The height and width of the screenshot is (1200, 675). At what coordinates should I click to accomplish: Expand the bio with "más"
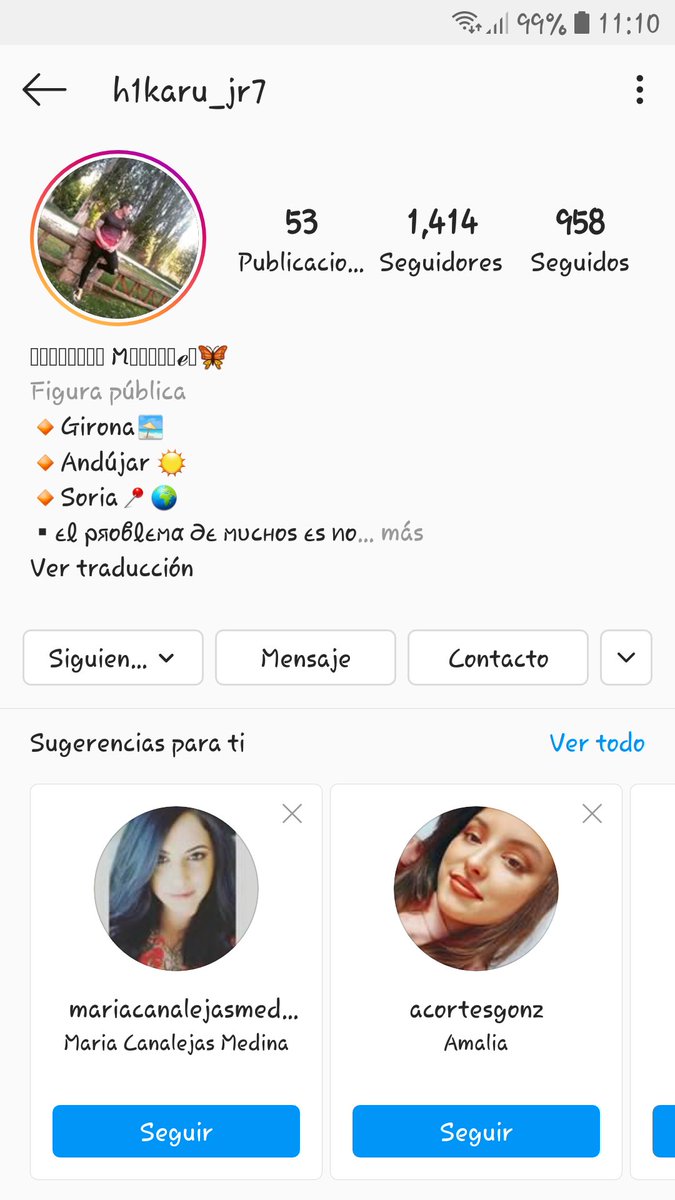click(x=402, y=533)
